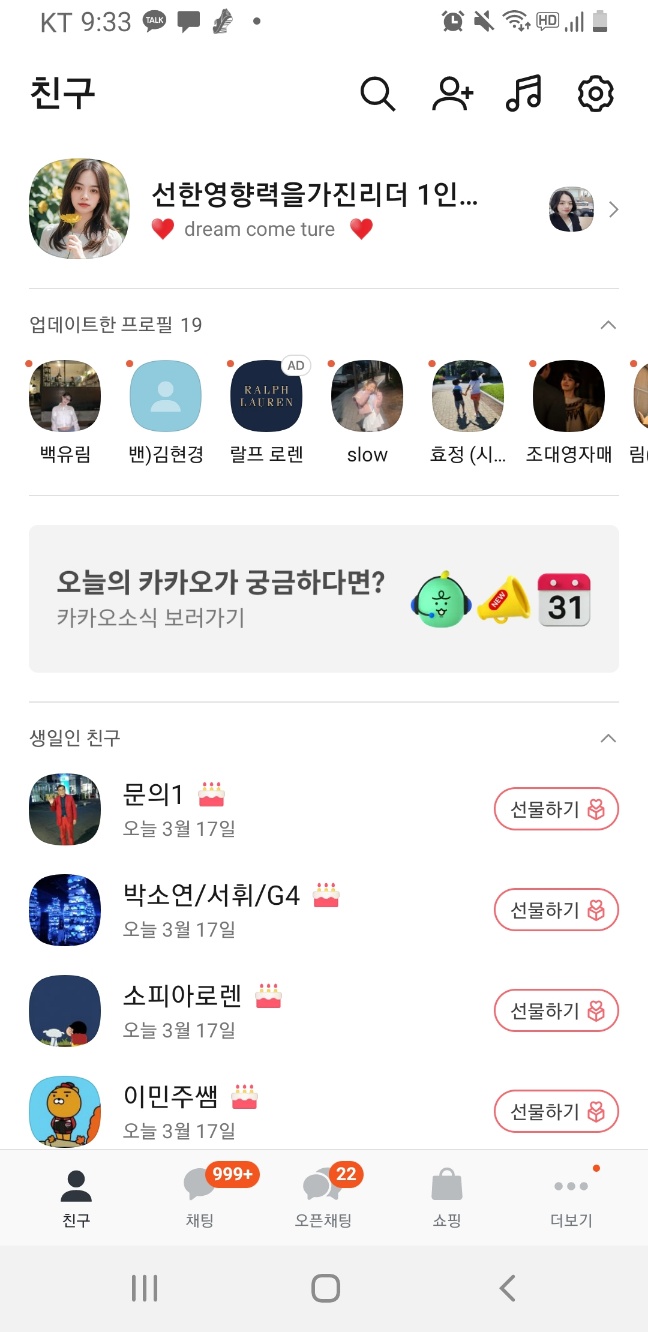The image size is (648, 1332).
Task: Collapse the 업데이트한 프로필 section
Action: click(x=607, y=325)
